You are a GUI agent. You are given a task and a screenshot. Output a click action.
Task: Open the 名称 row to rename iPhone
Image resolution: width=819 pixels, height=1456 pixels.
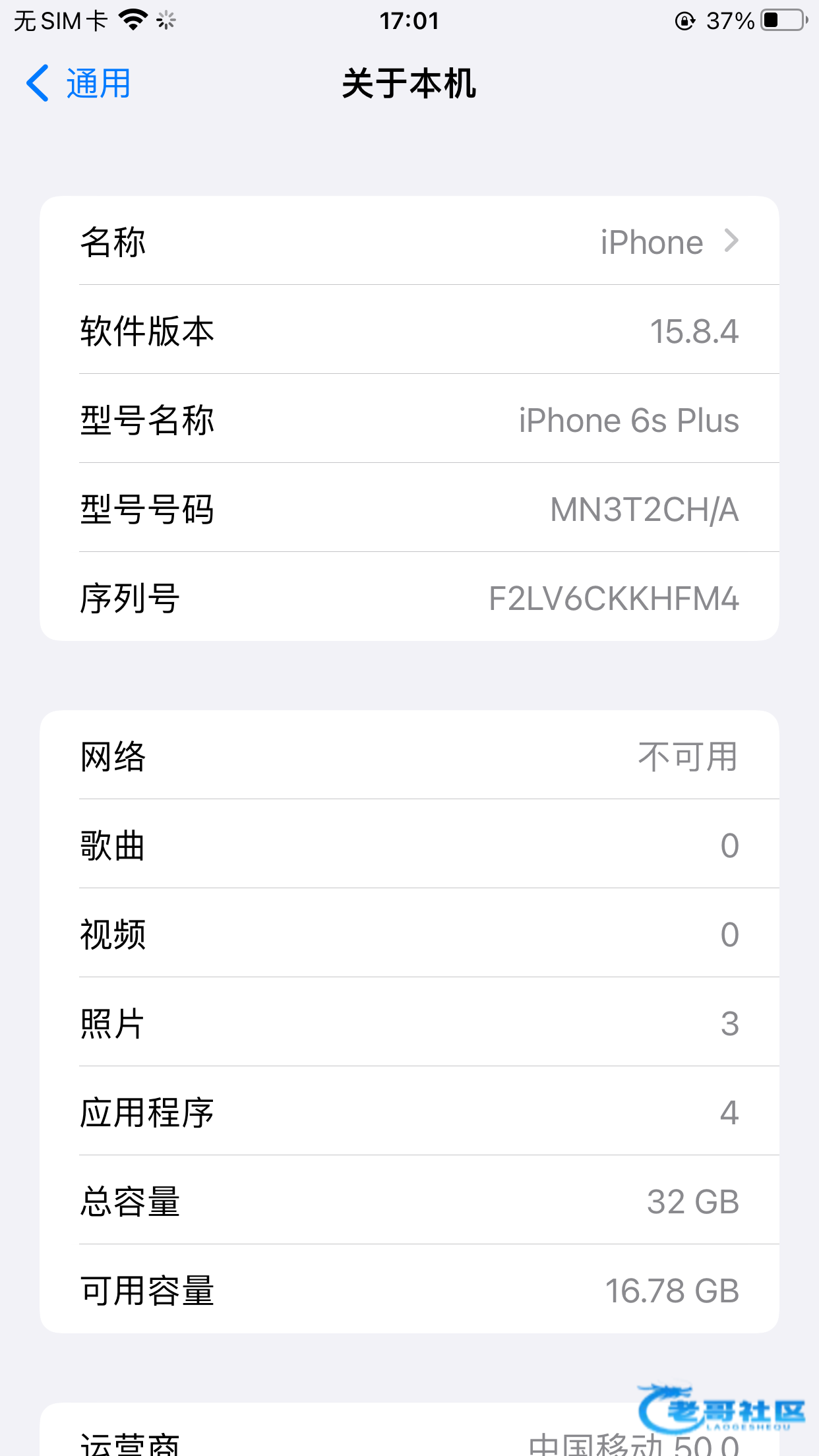point(409,241)
